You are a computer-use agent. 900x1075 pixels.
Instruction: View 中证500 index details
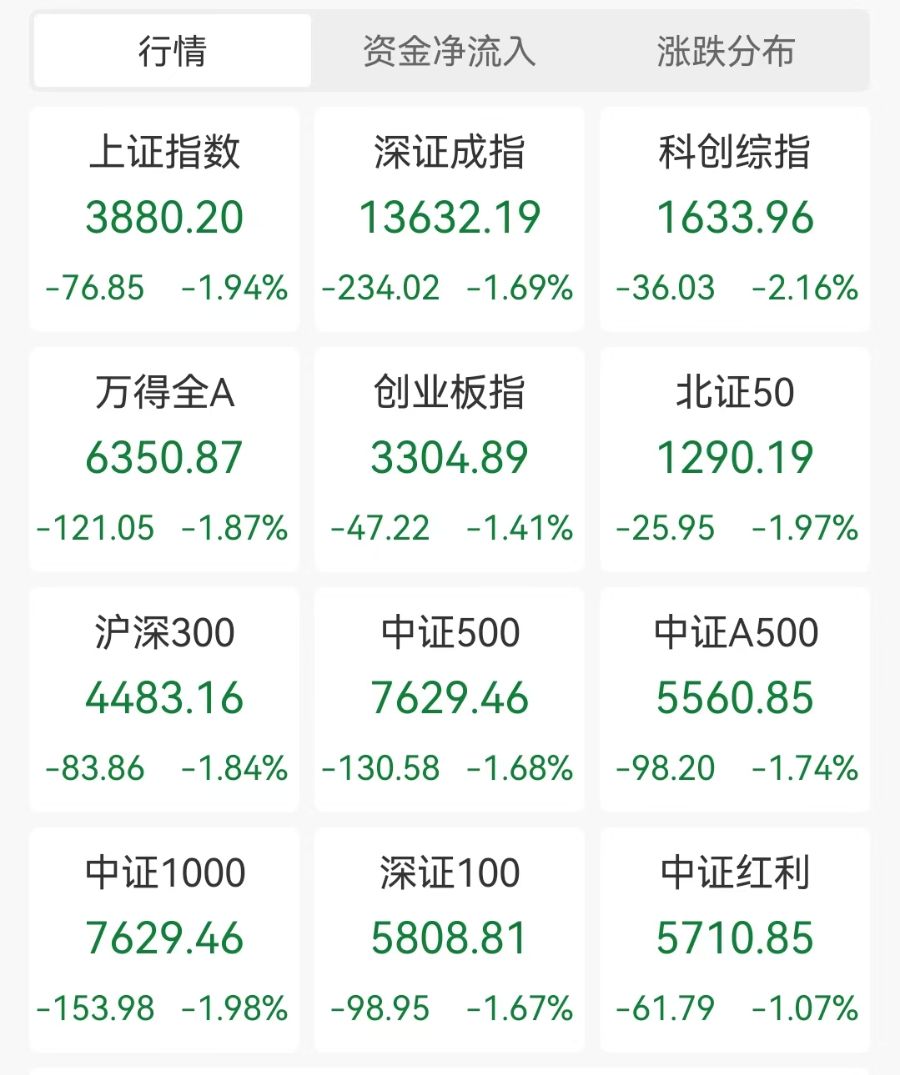449,698
